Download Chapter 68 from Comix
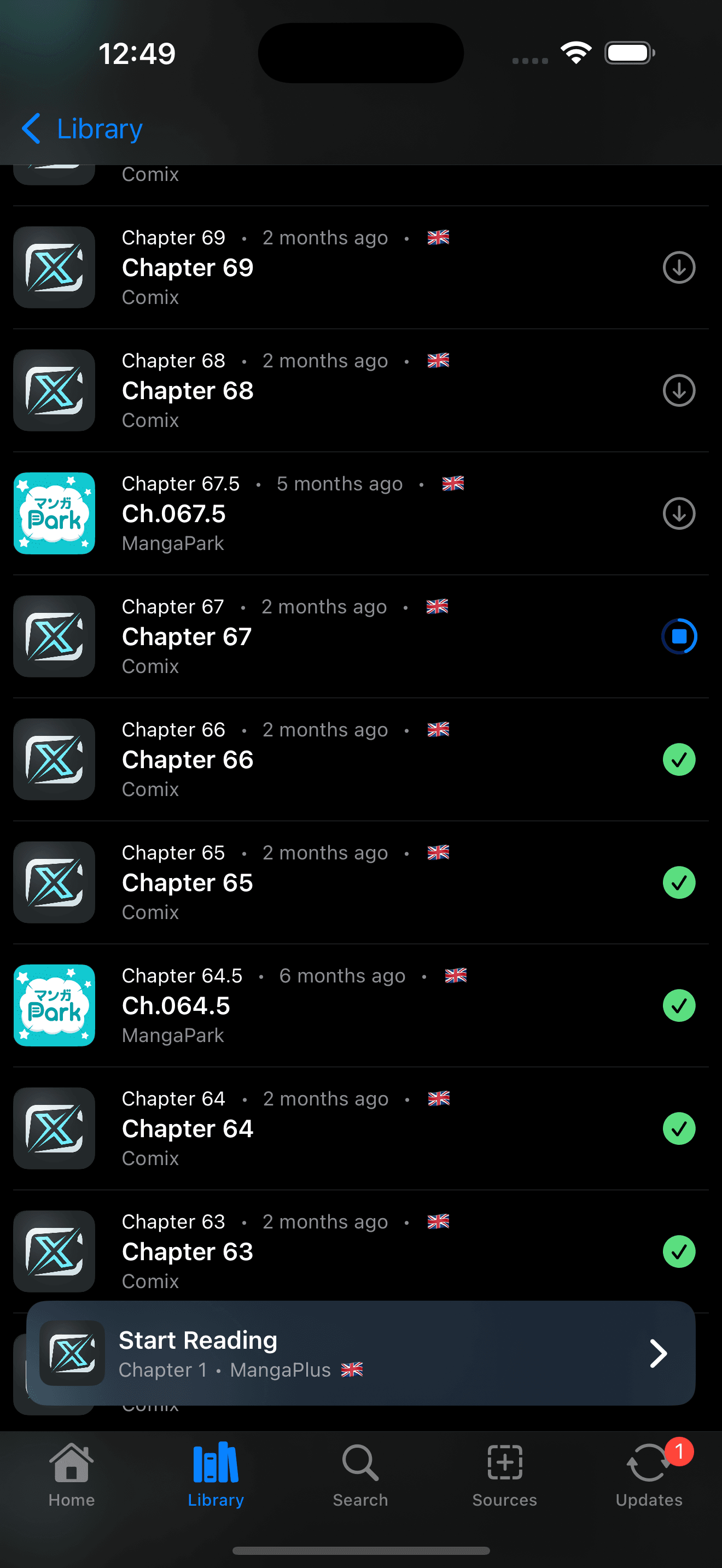The width and height of the screenshot is (722, 1568). coord(678,390)
